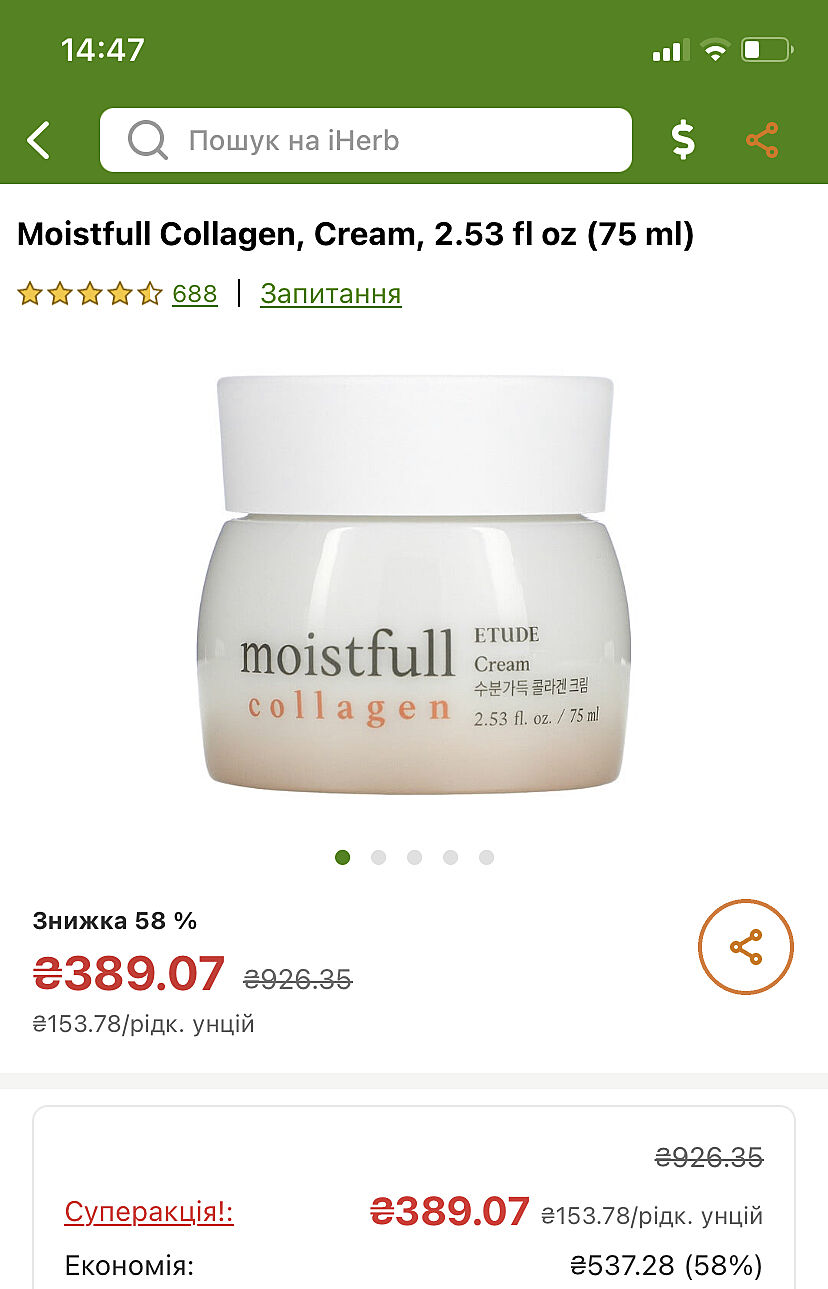Open the moistfull collagen product image

click(x=414, y=585)
